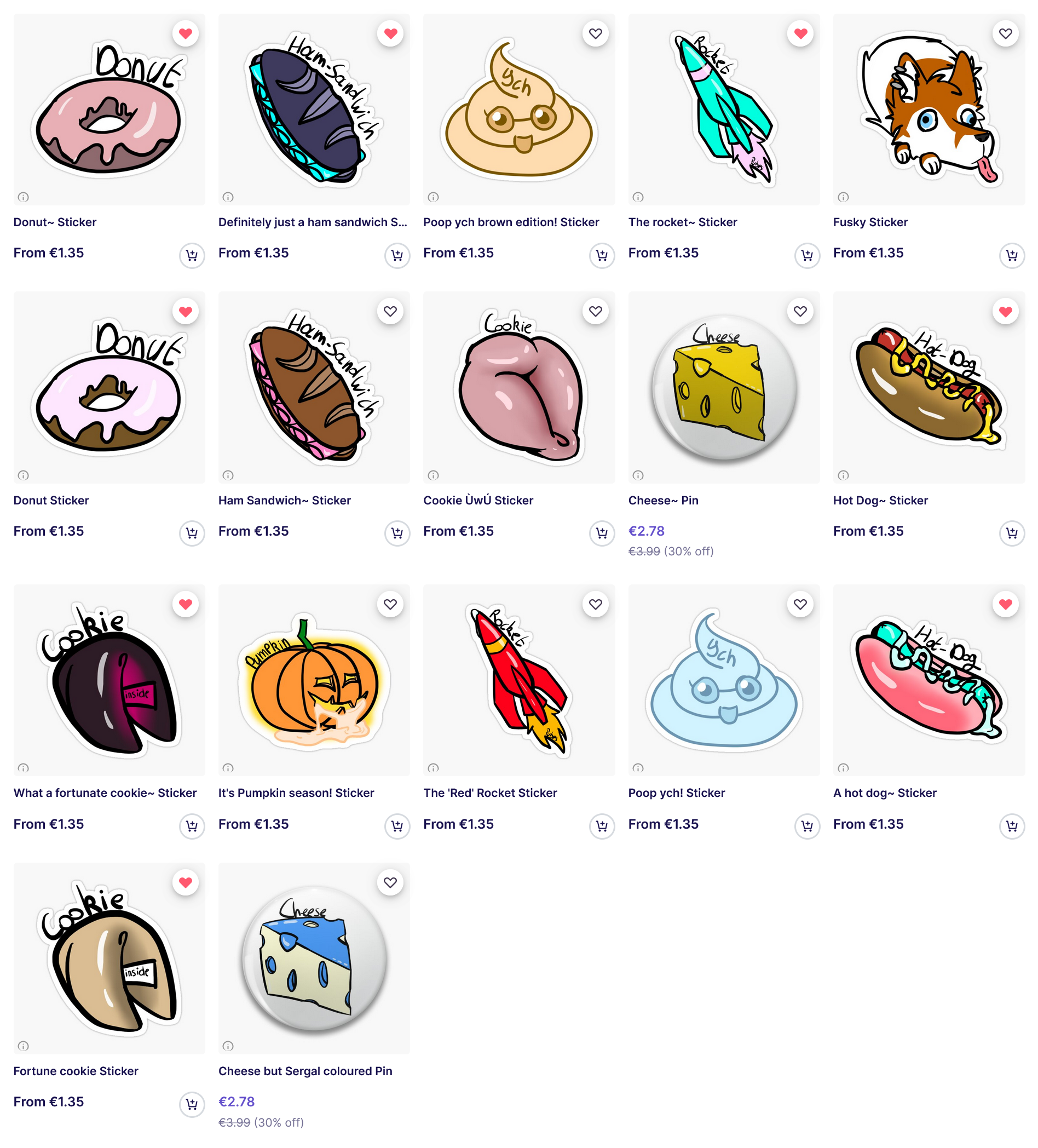Add Fortune cookie Sticker to cart

pos(192,1104)
